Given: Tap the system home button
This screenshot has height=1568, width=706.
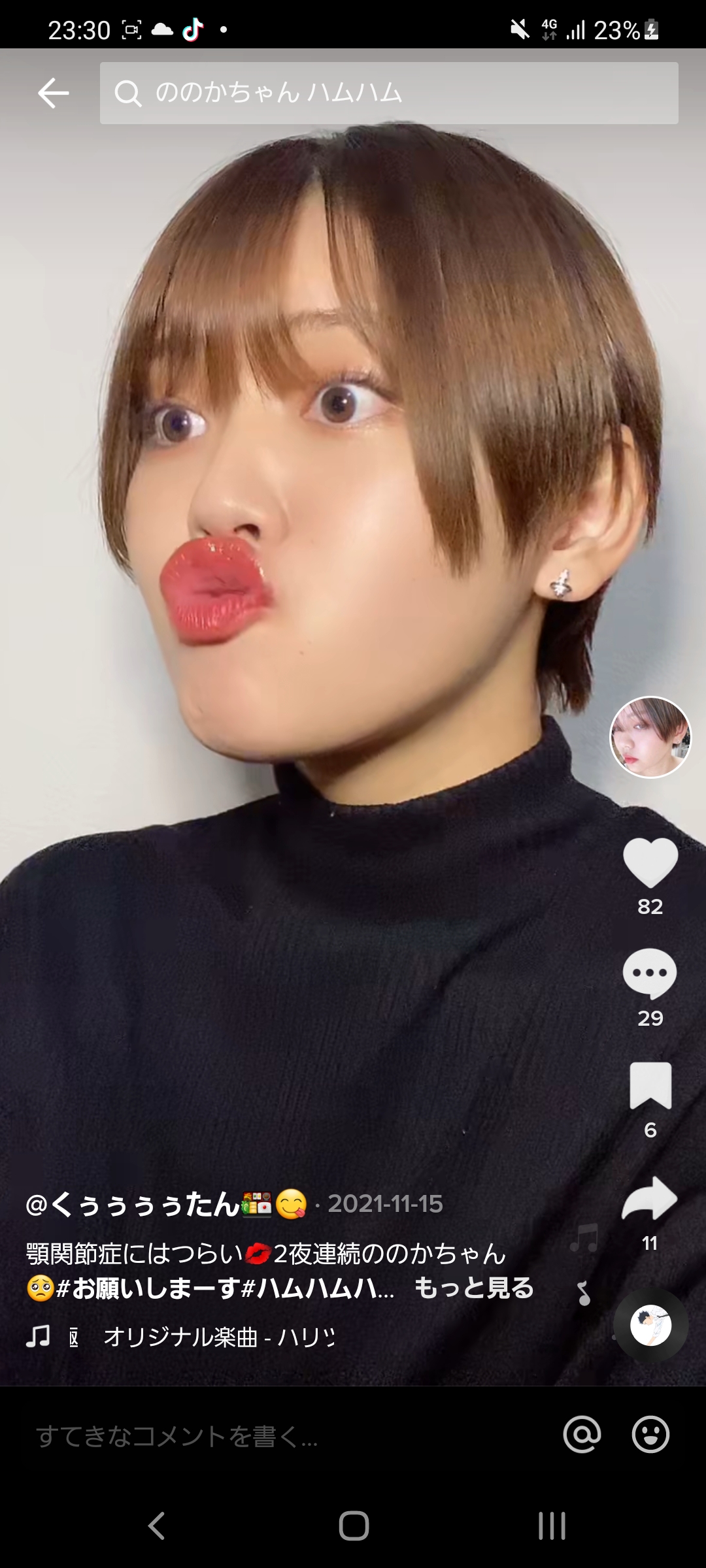Looking at the screenshot, I should pos(354,1527).
